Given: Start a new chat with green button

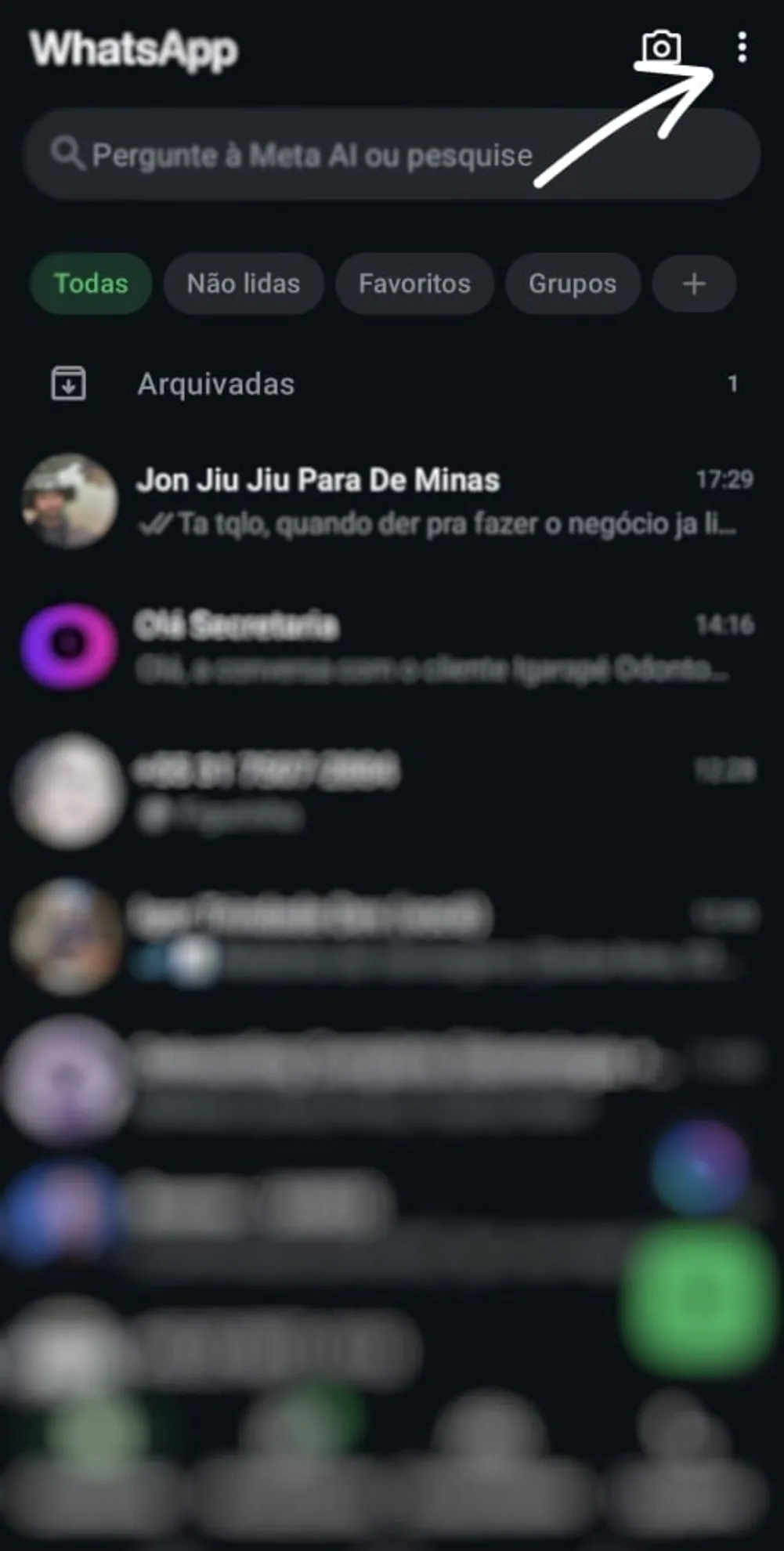Looking at the screenshot, I should (697, 1296).
